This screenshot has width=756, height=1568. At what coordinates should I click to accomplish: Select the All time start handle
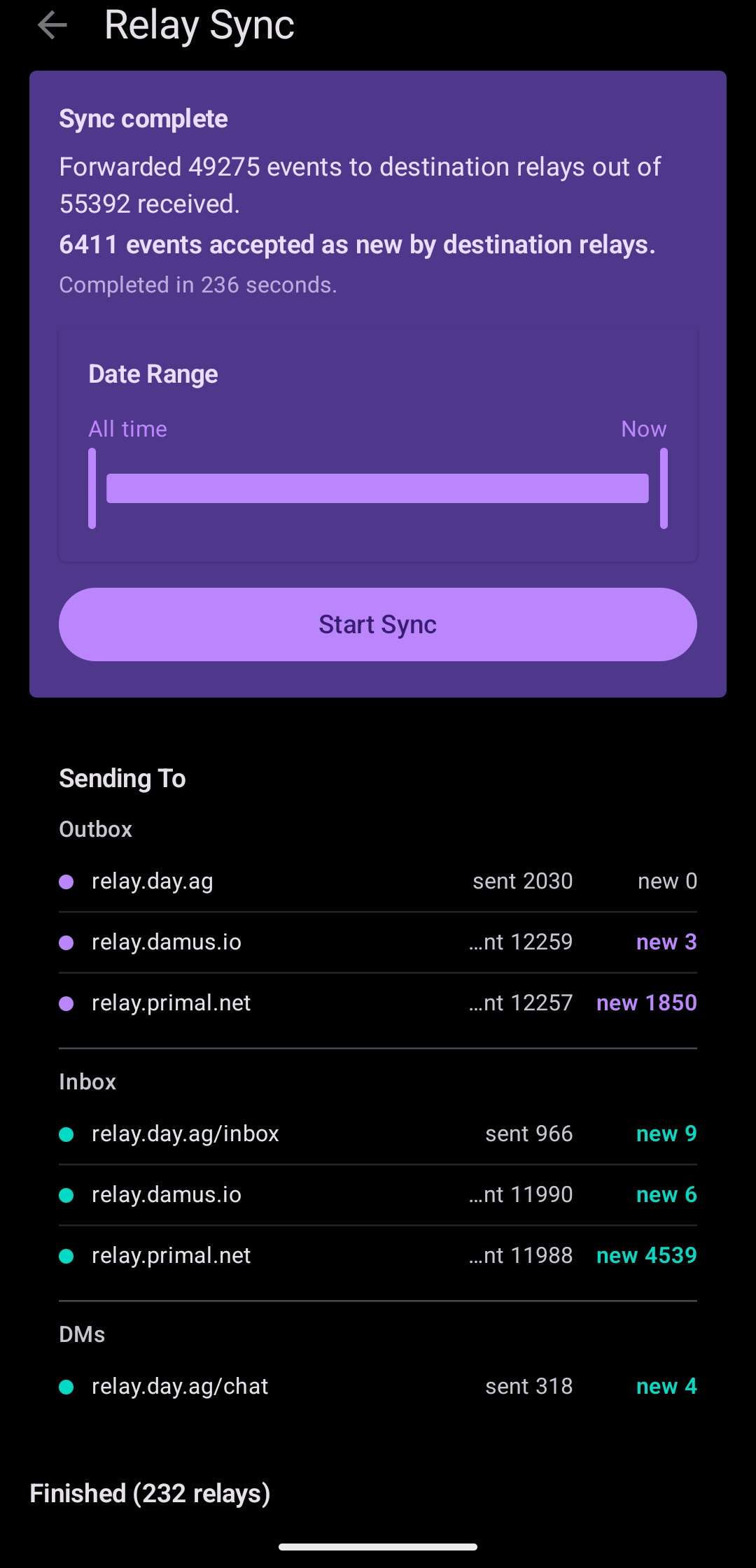[92, 488]
